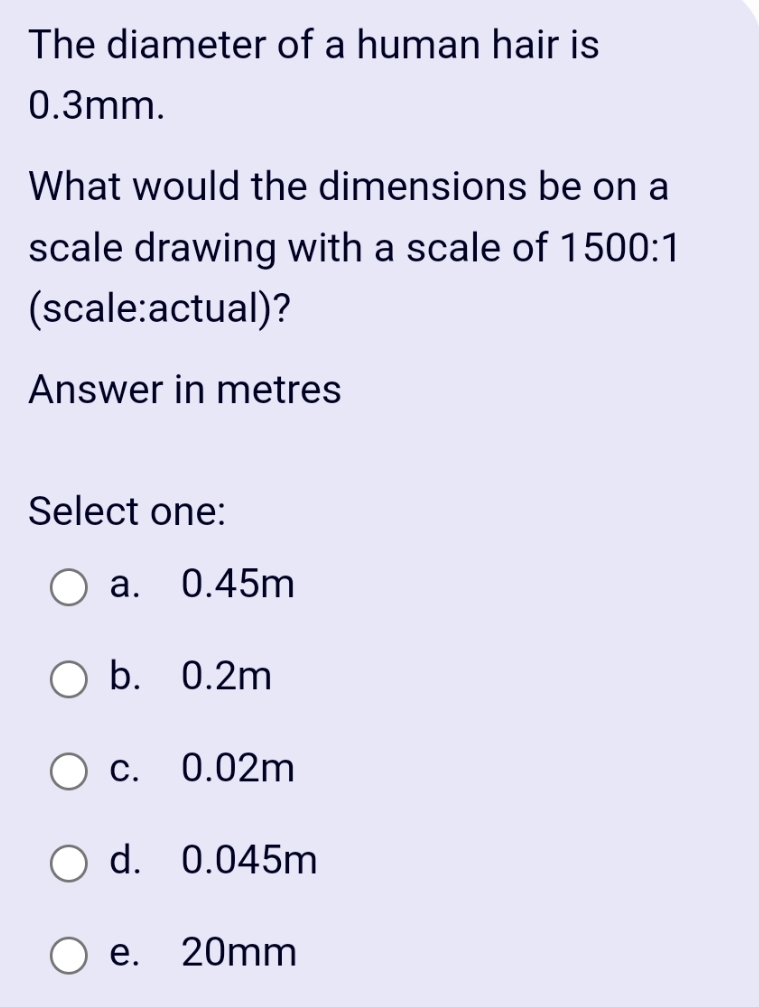Image resolution: width=759 pixels, height=1007 pixels.
Task: Click the answer label 0.45m
Action: (237, 587)
